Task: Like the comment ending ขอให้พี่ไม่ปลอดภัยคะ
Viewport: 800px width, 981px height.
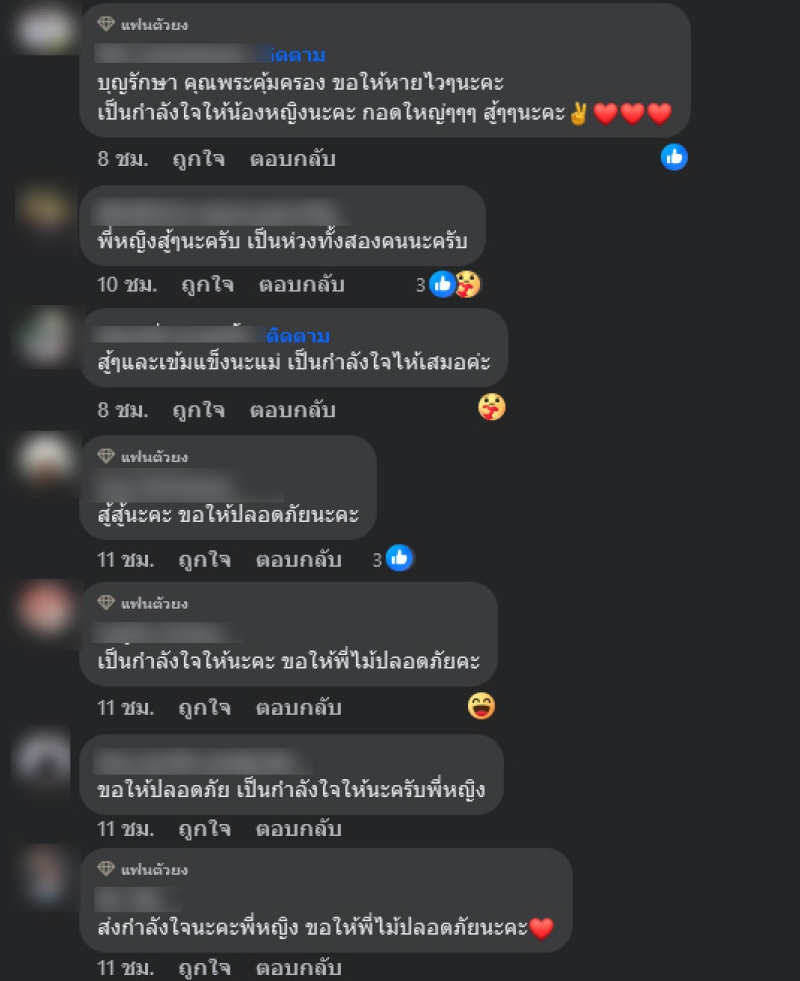Action: 204,707
